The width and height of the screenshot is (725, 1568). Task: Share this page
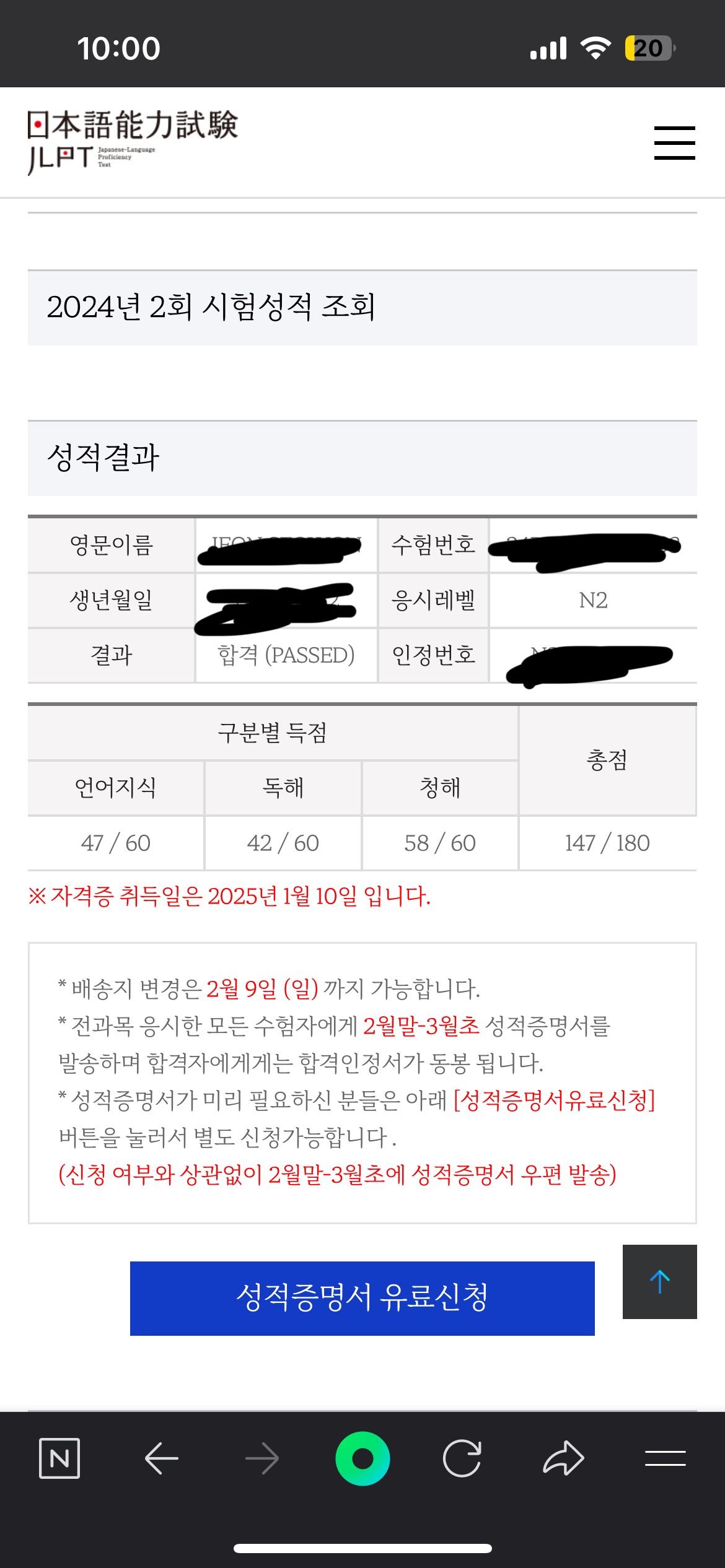coord(563,1458)
